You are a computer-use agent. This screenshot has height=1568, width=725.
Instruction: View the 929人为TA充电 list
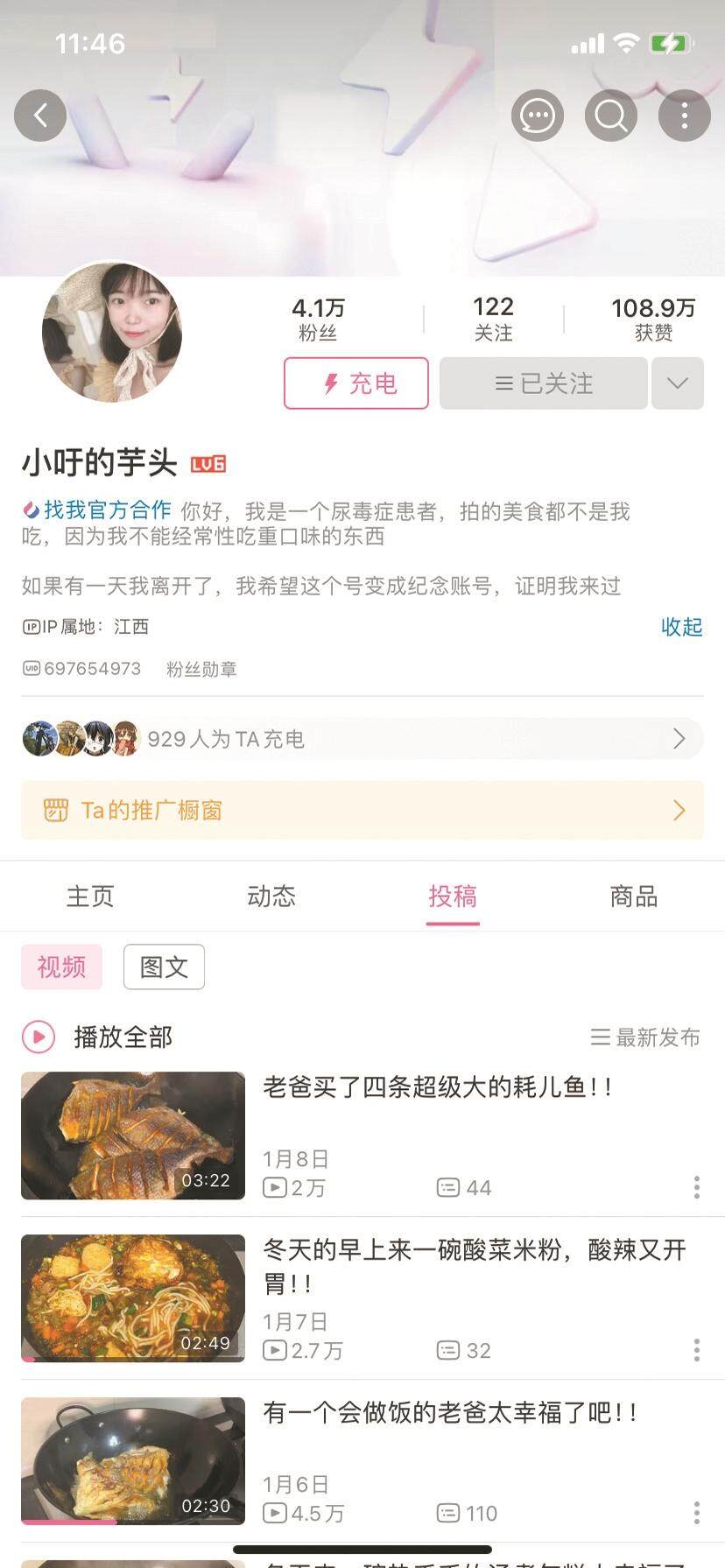pos(362,739)
